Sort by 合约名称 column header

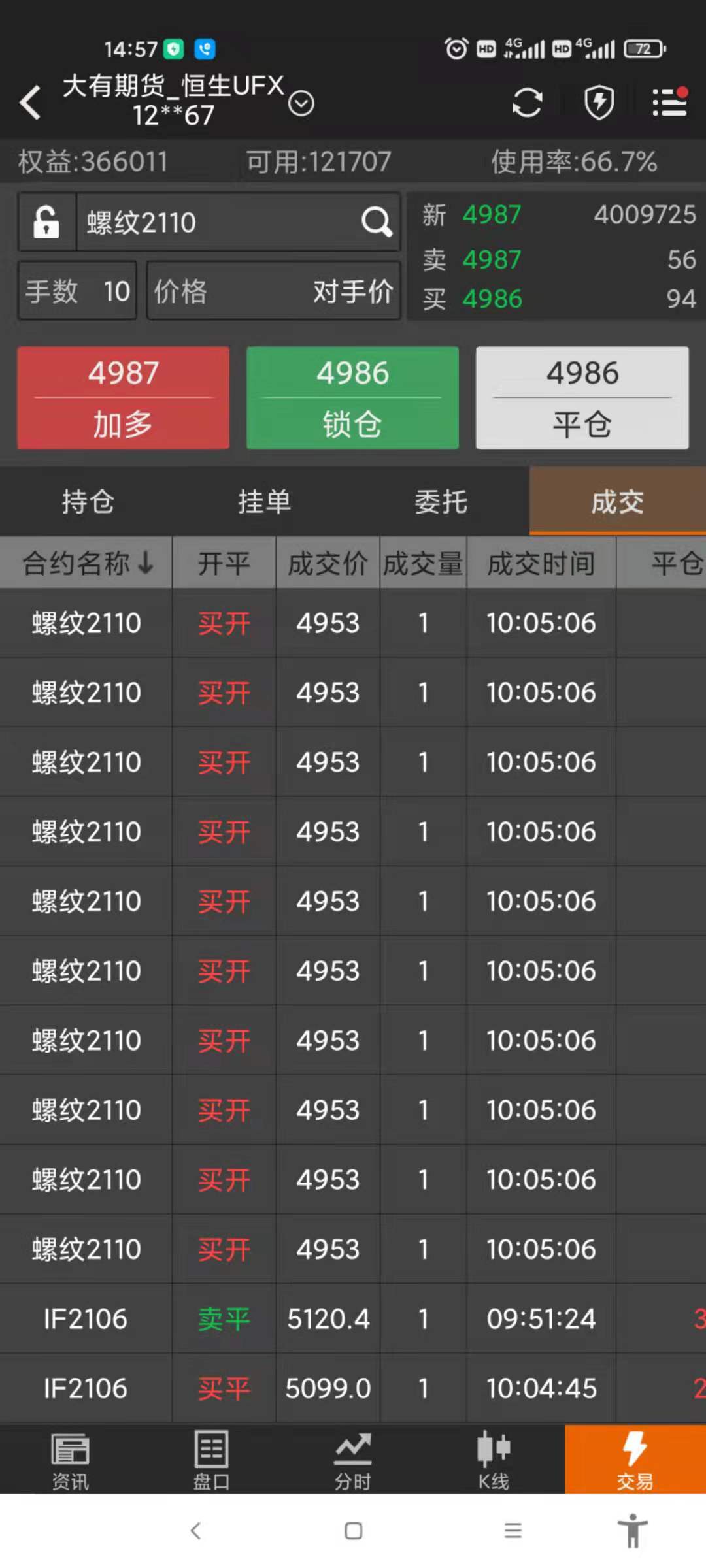tap(86, 563)
